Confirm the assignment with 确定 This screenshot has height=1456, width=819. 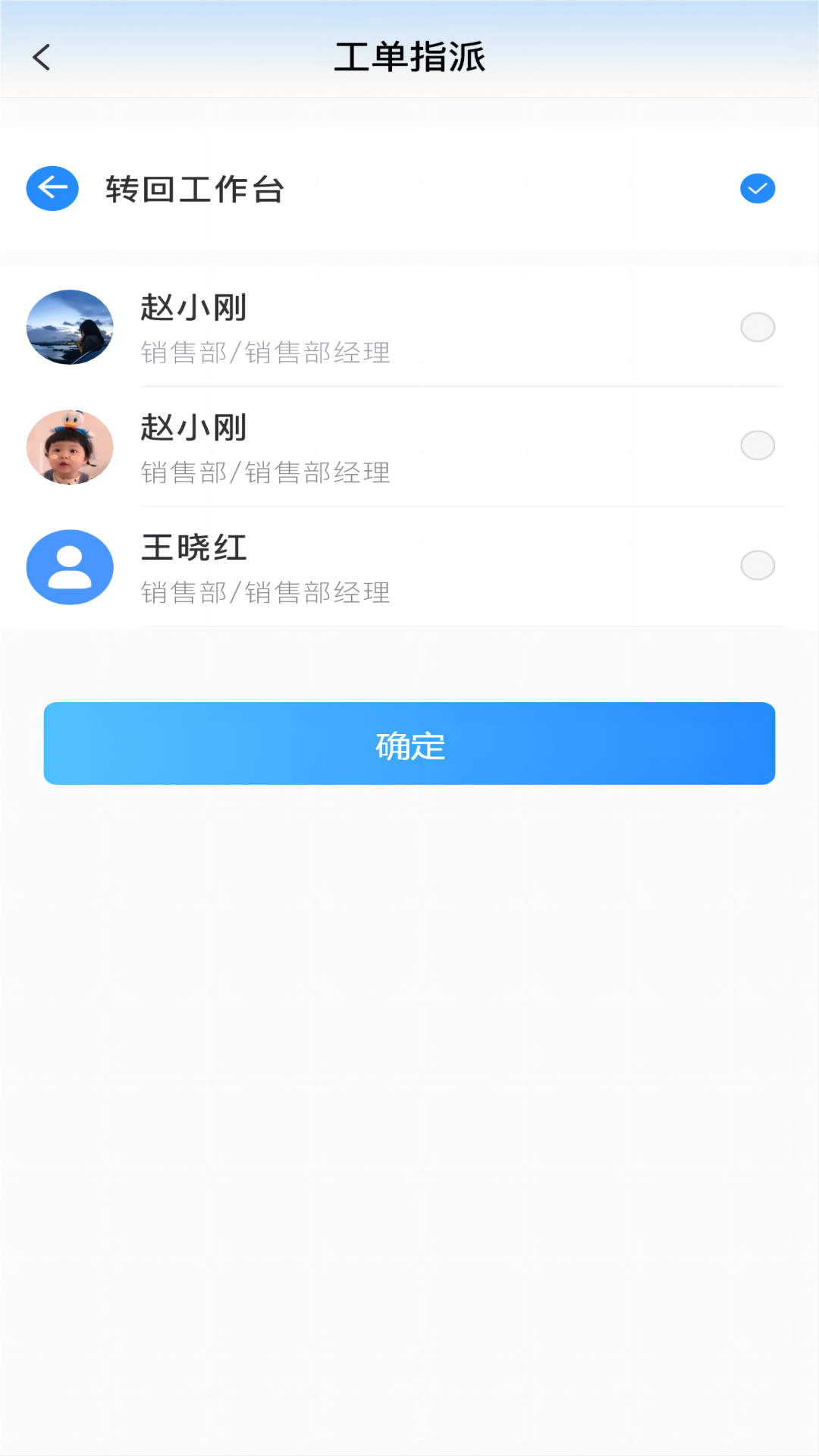409,744
